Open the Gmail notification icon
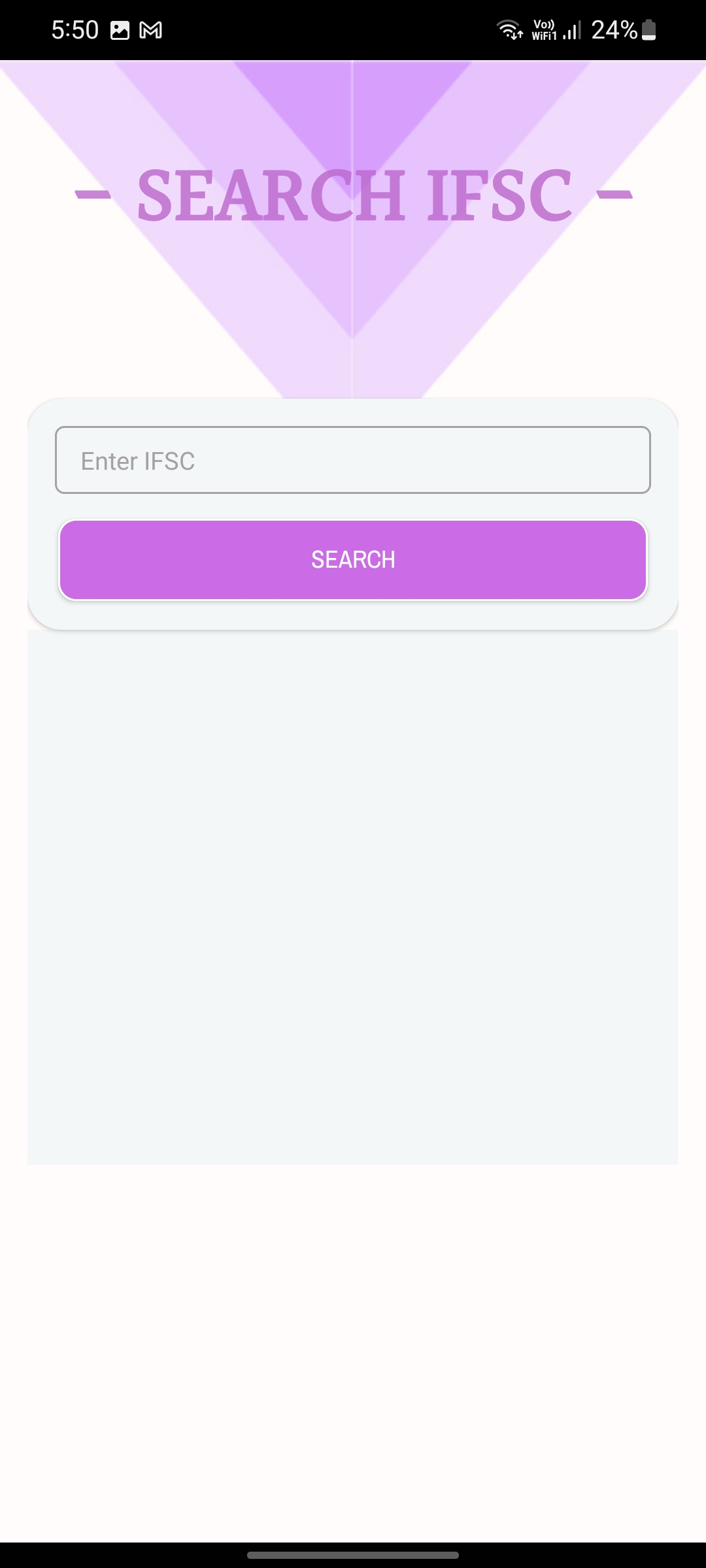 click(x=152, y=29)
